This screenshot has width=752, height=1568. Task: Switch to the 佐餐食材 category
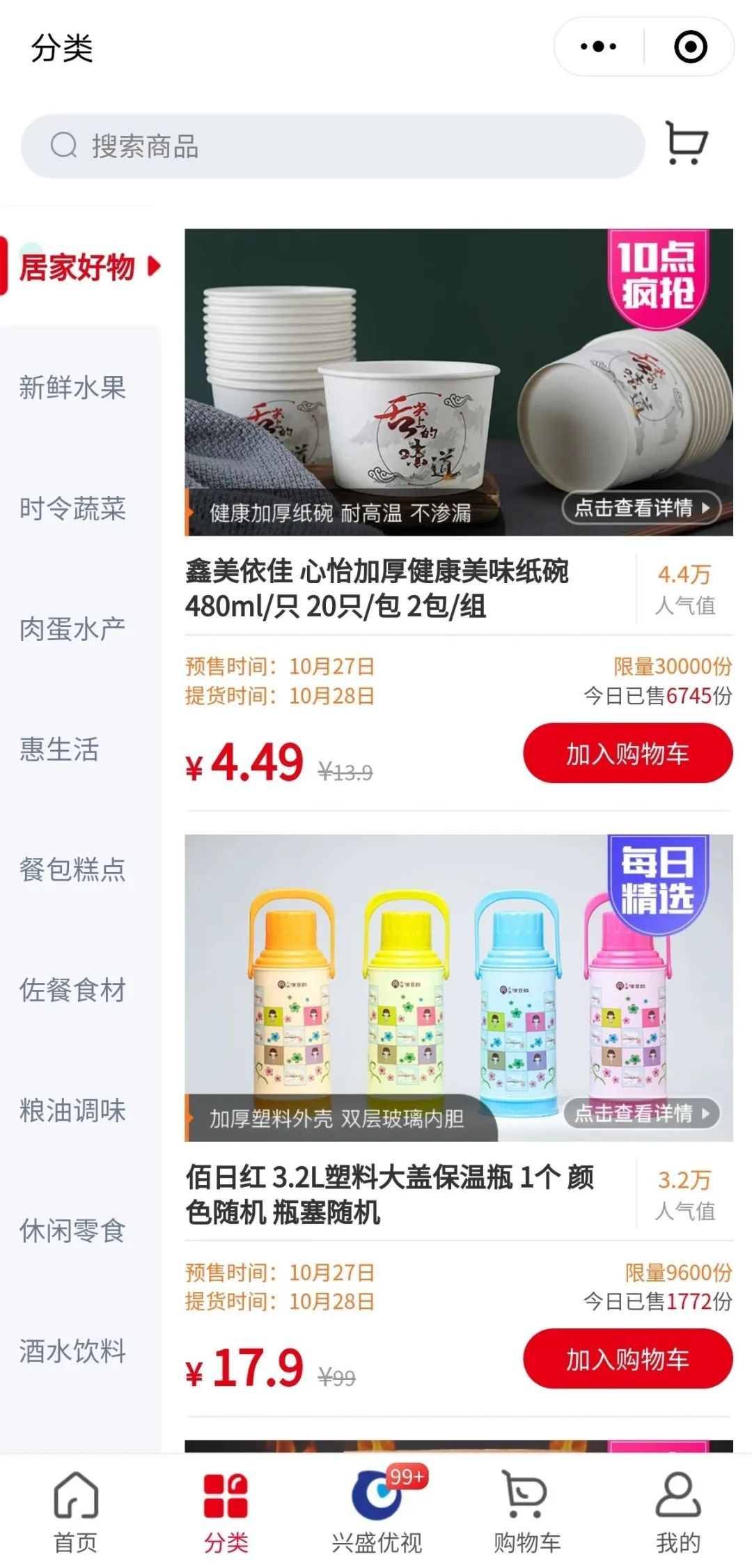tap(73, 991)
